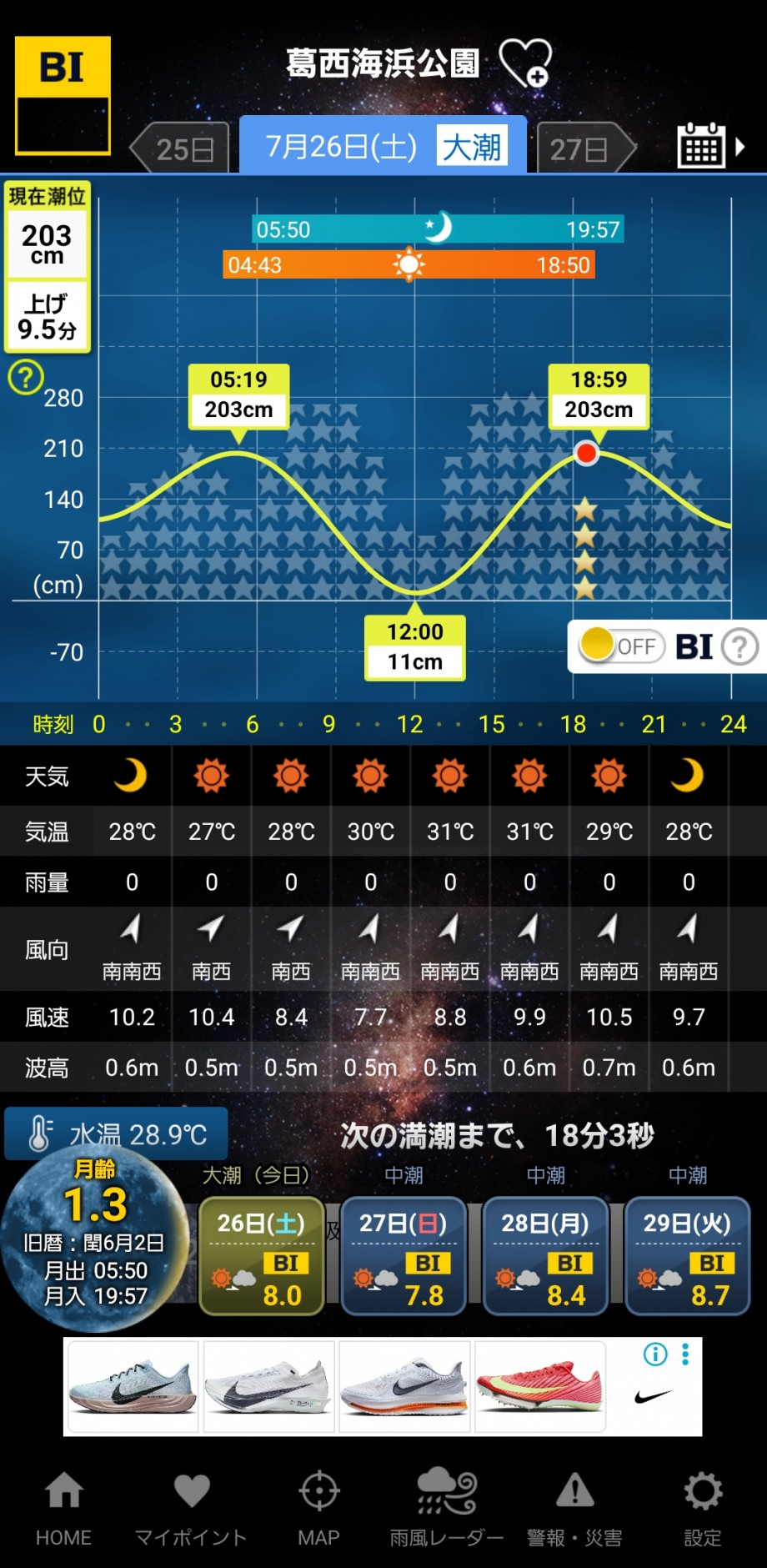Open the 警報・災害 tab
This screenshot has width=767, height=1568.
(574, 1510)
